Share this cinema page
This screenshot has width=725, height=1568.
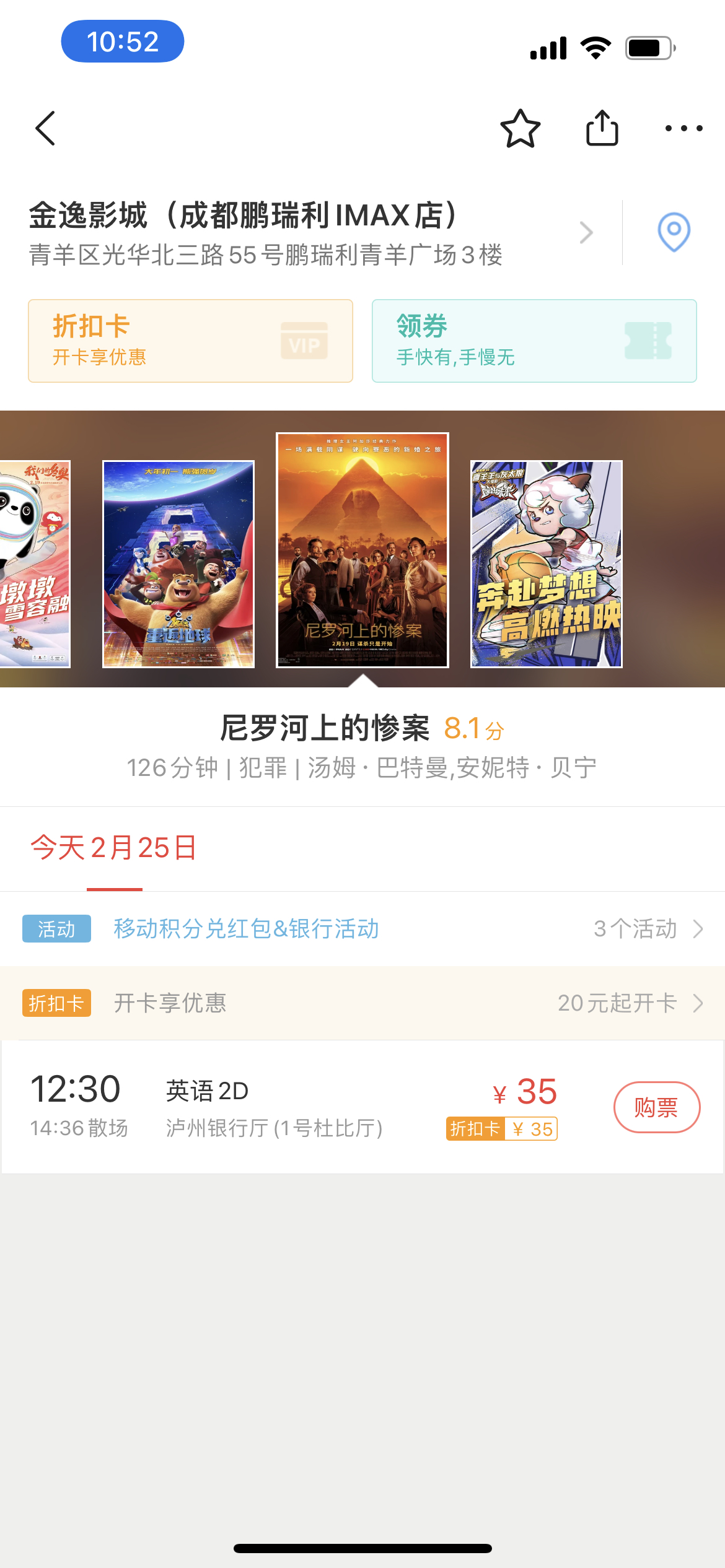click(x=602, y=128)
